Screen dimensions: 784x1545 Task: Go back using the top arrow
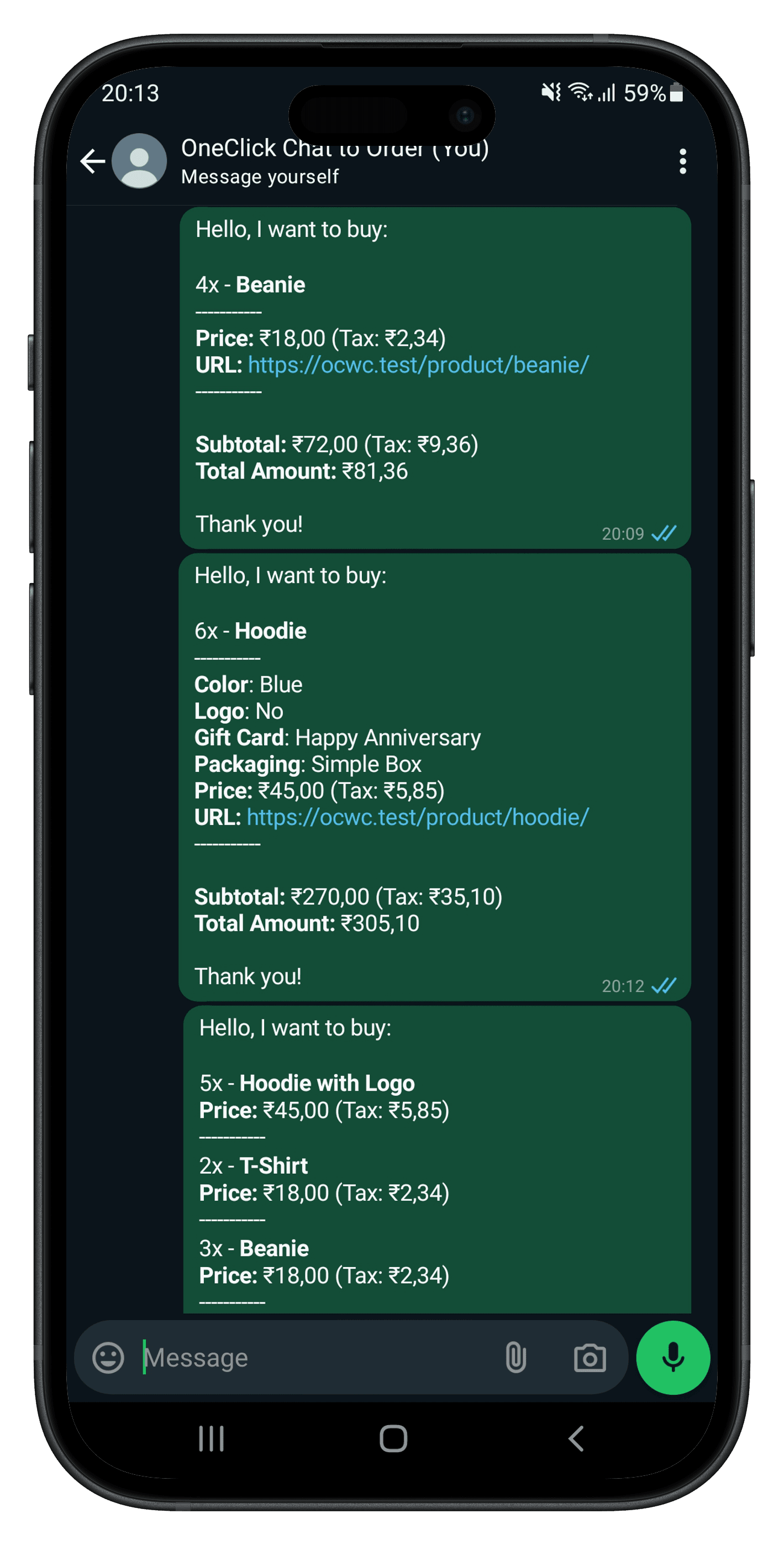tap(93, 161)
